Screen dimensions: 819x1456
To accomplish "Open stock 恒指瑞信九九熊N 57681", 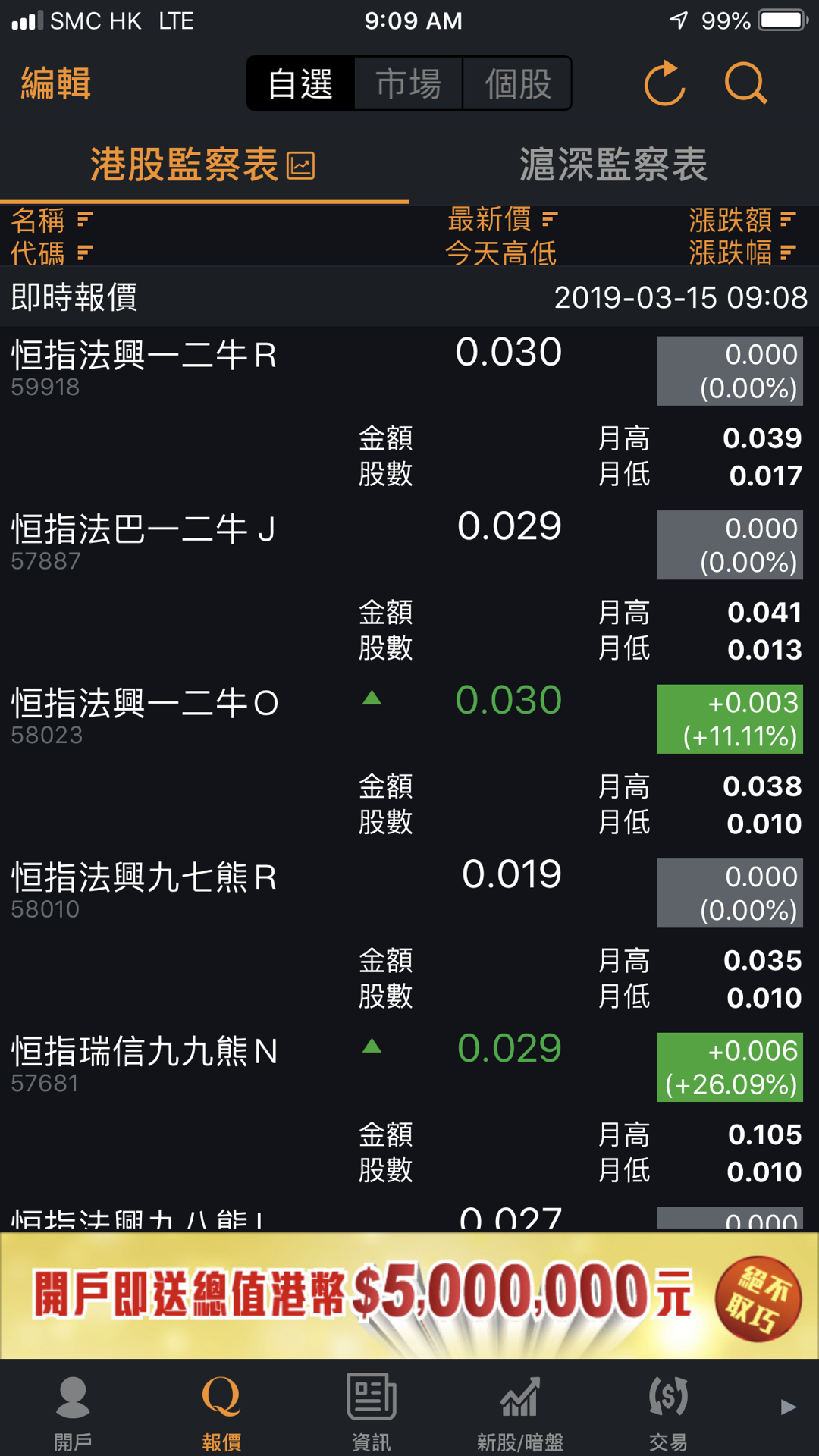I will click(x=409, y=1111).
